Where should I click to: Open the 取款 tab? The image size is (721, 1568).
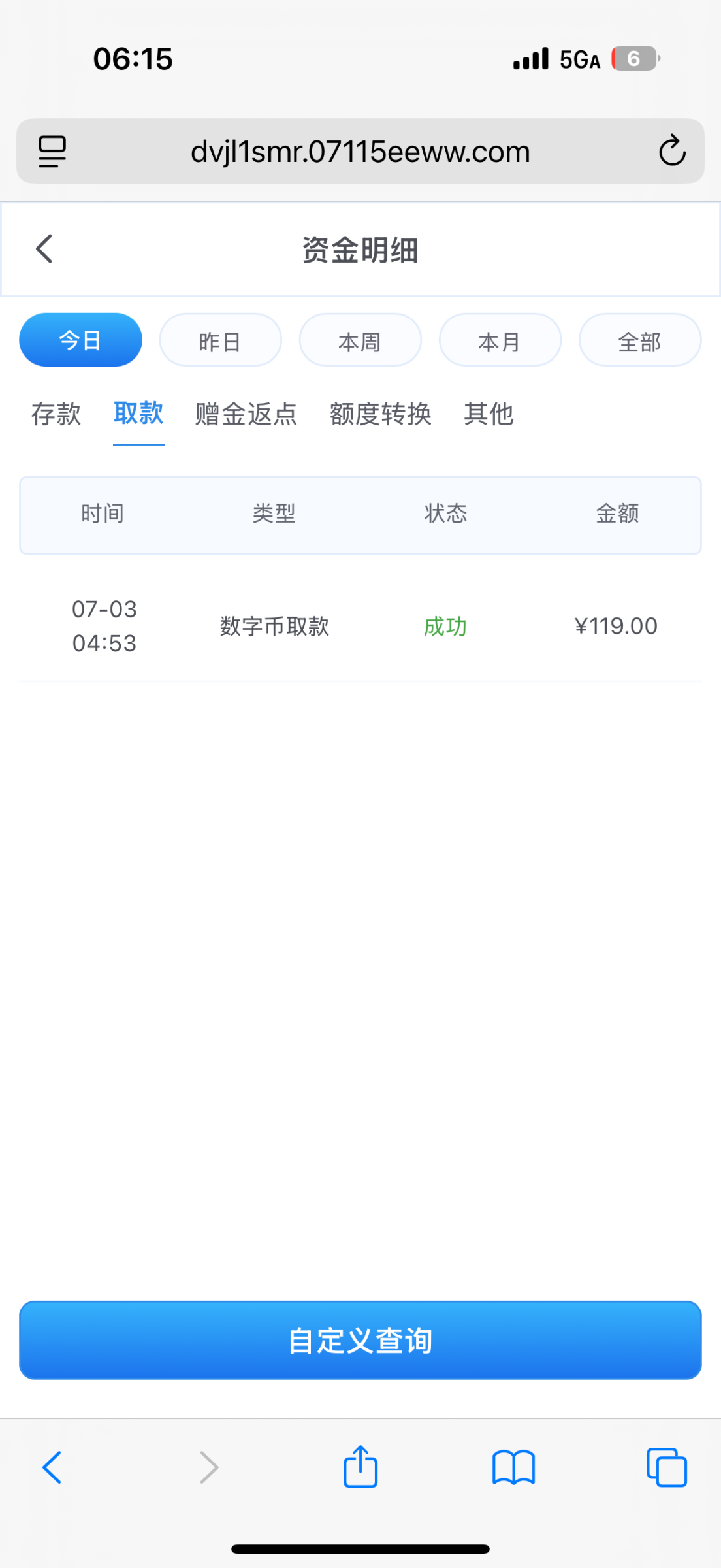pos(138,414)
